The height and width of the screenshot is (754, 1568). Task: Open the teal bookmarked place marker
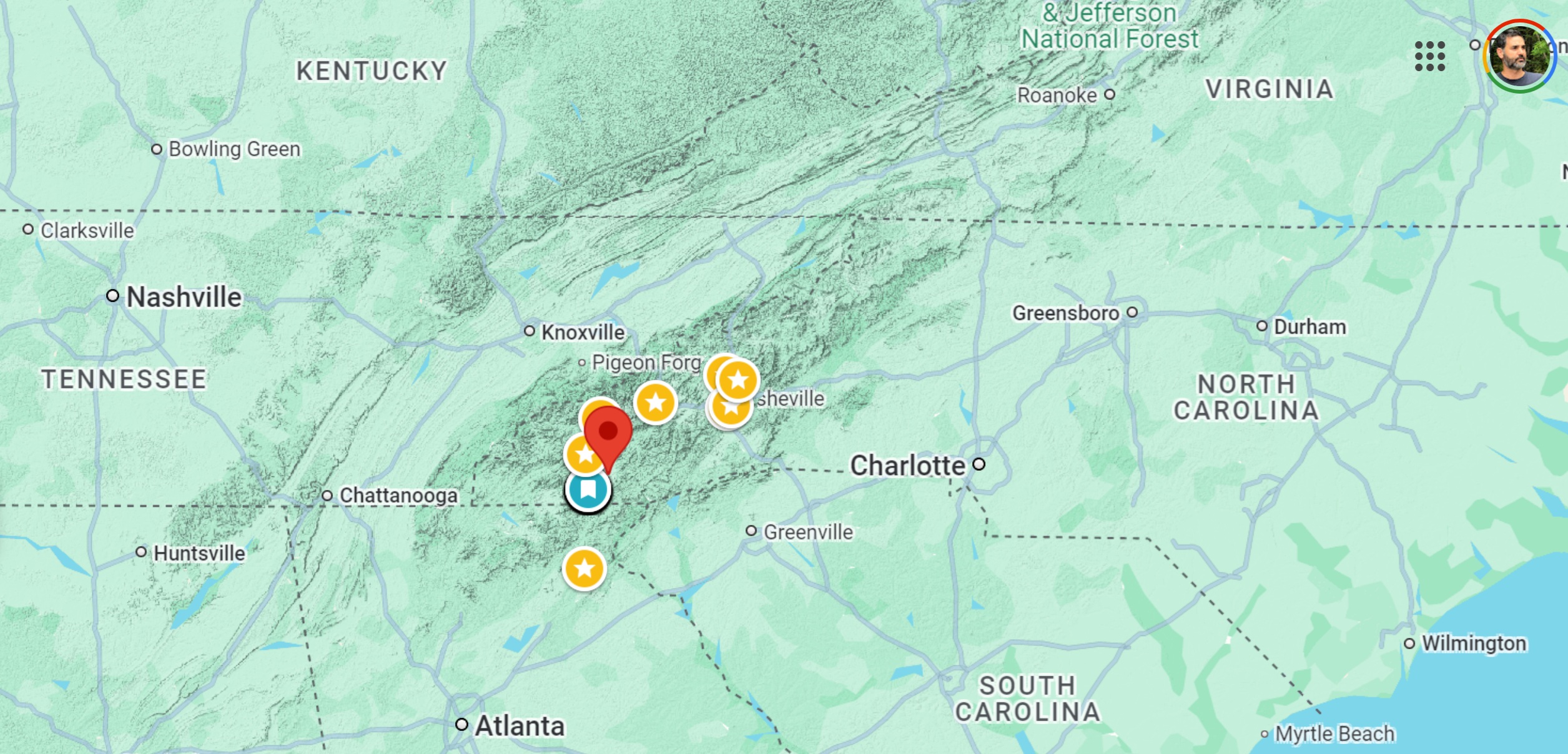(x=588, y=490)
